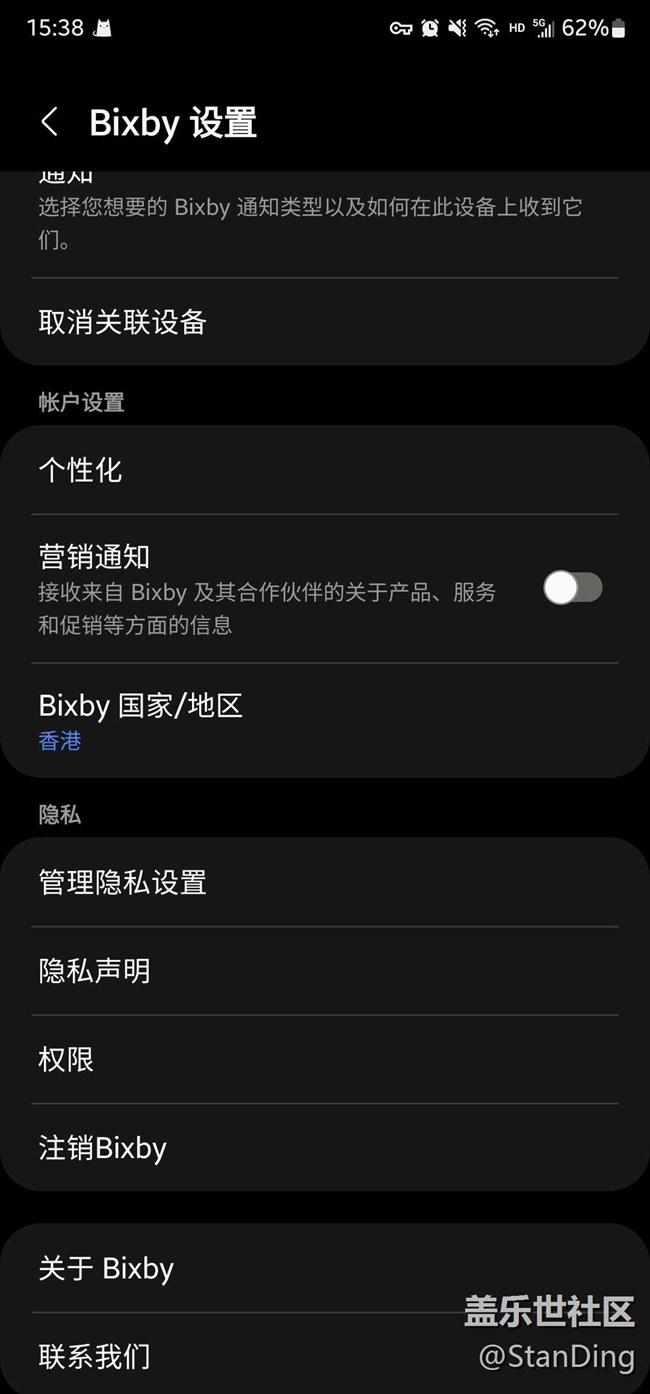
Task: Select 注销Bixby
Action: coord(325,1149)
